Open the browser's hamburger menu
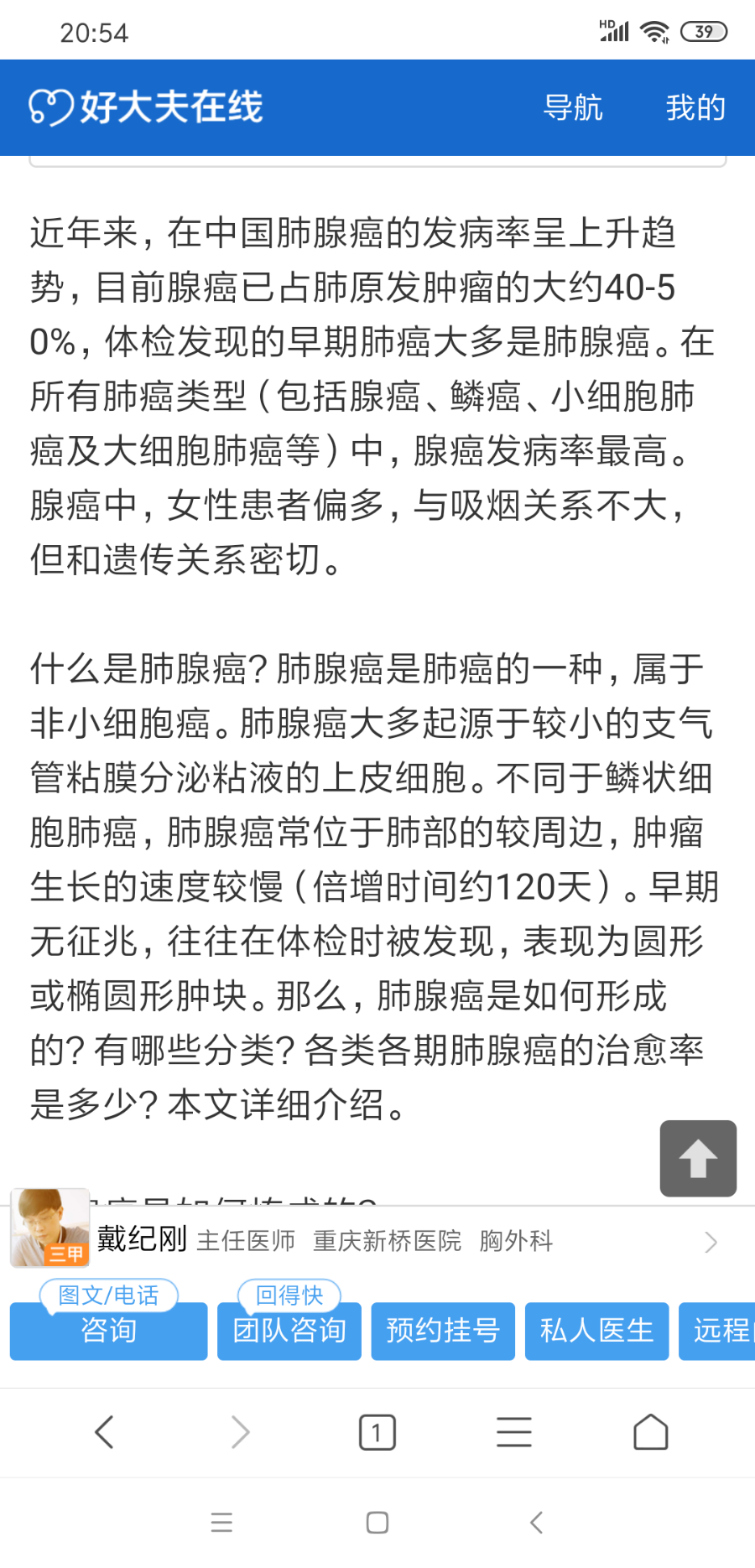755x1568 pixels. pyautogui.click(x=513, y=1432)
